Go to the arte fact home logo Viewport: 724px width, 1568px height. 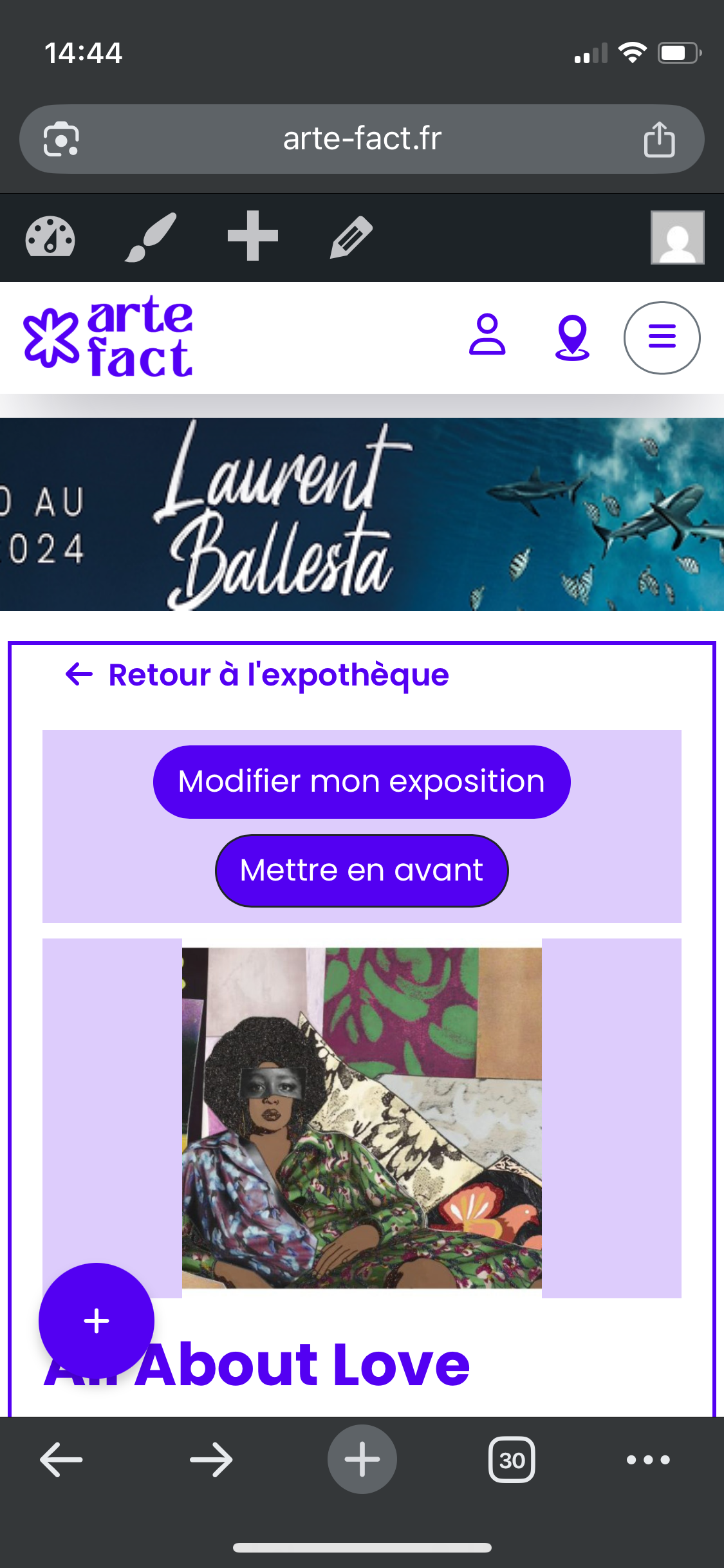108,337
